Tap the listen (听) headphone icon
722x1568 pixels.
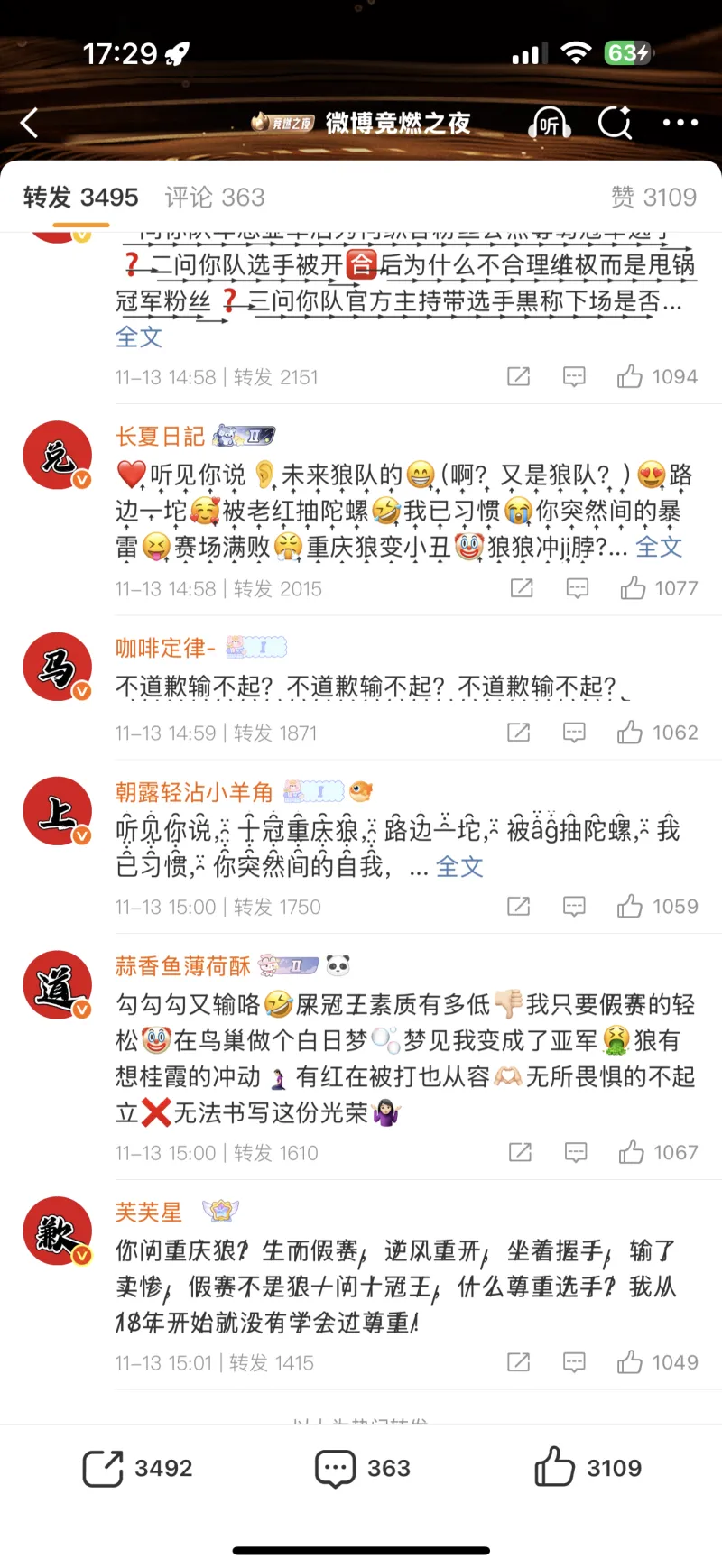pos(550,123)
